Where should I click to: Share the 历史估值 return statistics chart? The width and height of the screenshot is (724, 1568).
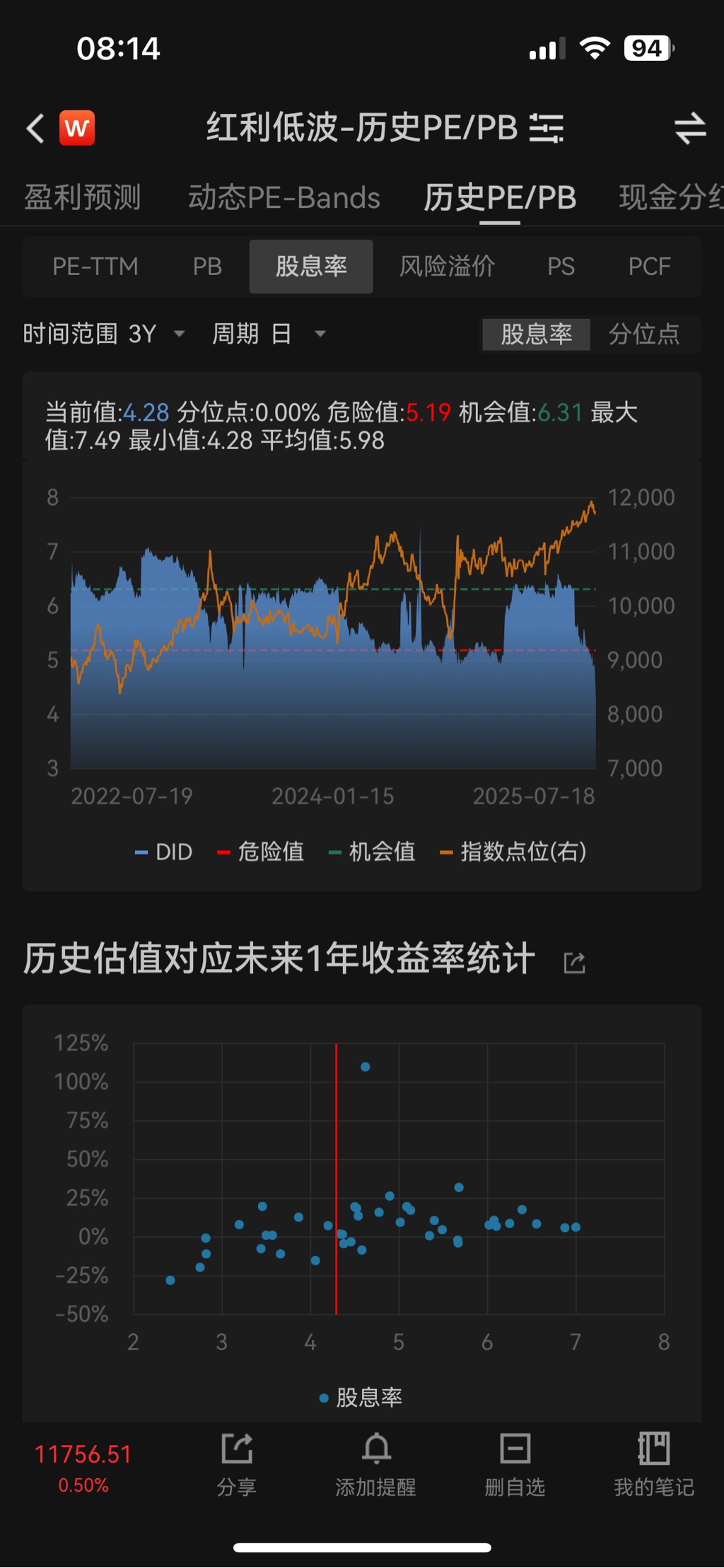coord(574,963)
